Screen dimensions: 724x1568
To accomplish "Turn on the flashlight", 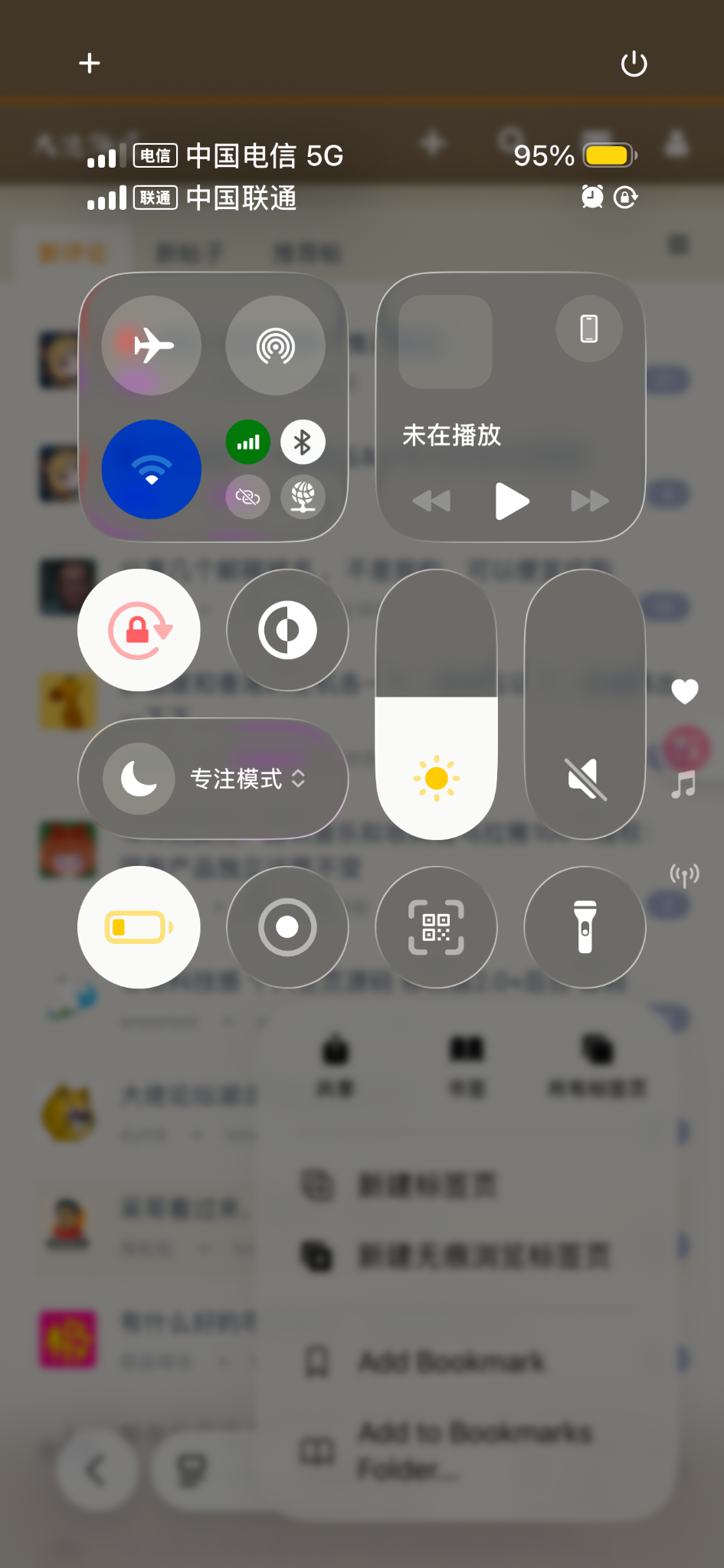I will pyautogui.click(x=585, y=927).
